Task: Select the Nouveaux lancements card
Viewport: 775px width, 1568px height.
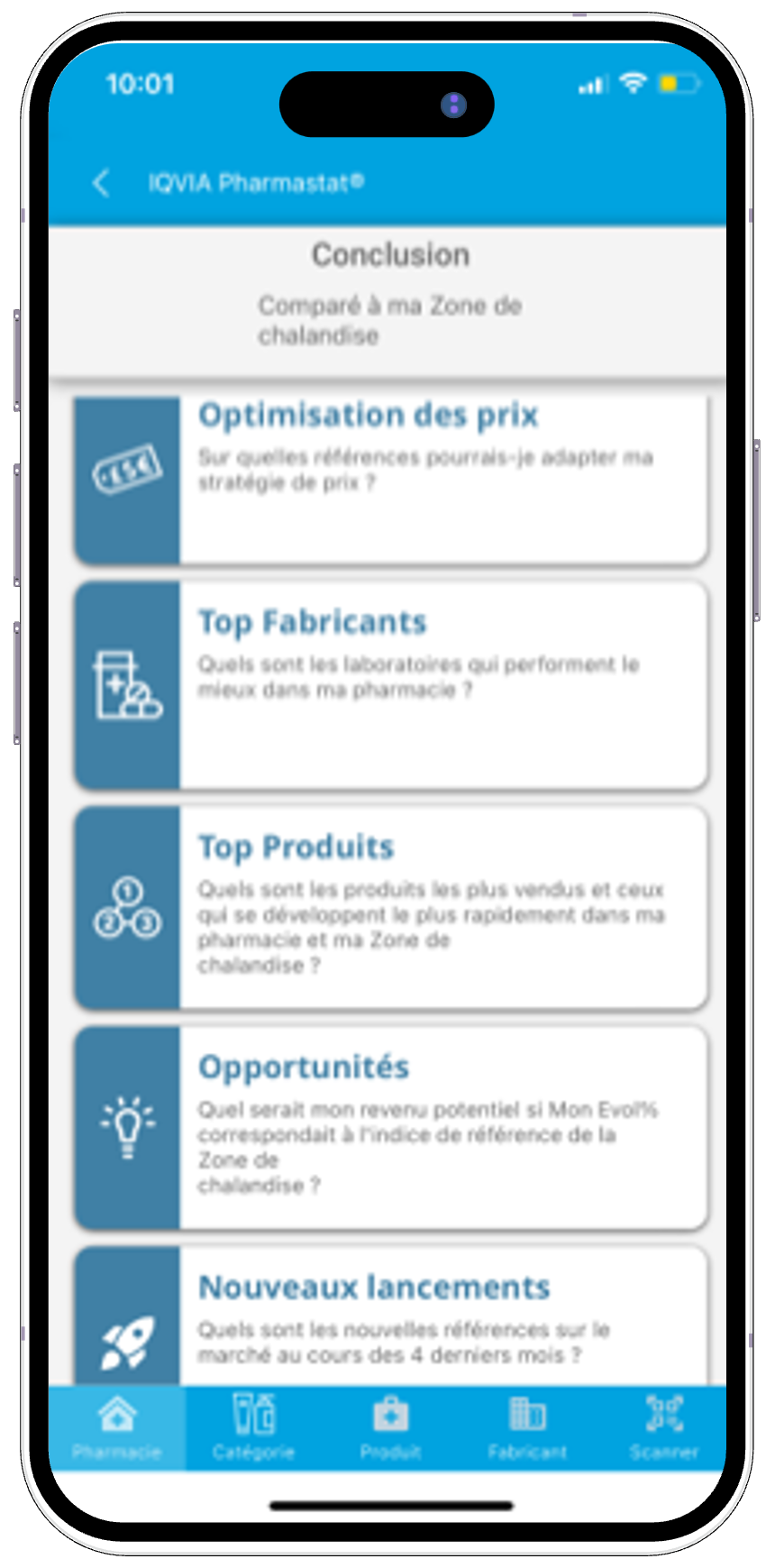Action: click(391, 1321)
